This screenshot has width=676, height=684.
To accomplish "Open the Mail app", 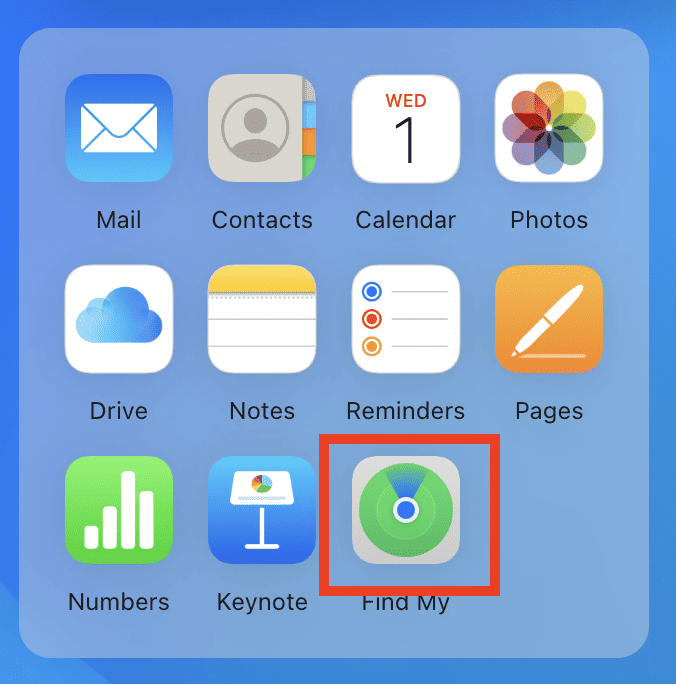I will (x=119, y=129).
